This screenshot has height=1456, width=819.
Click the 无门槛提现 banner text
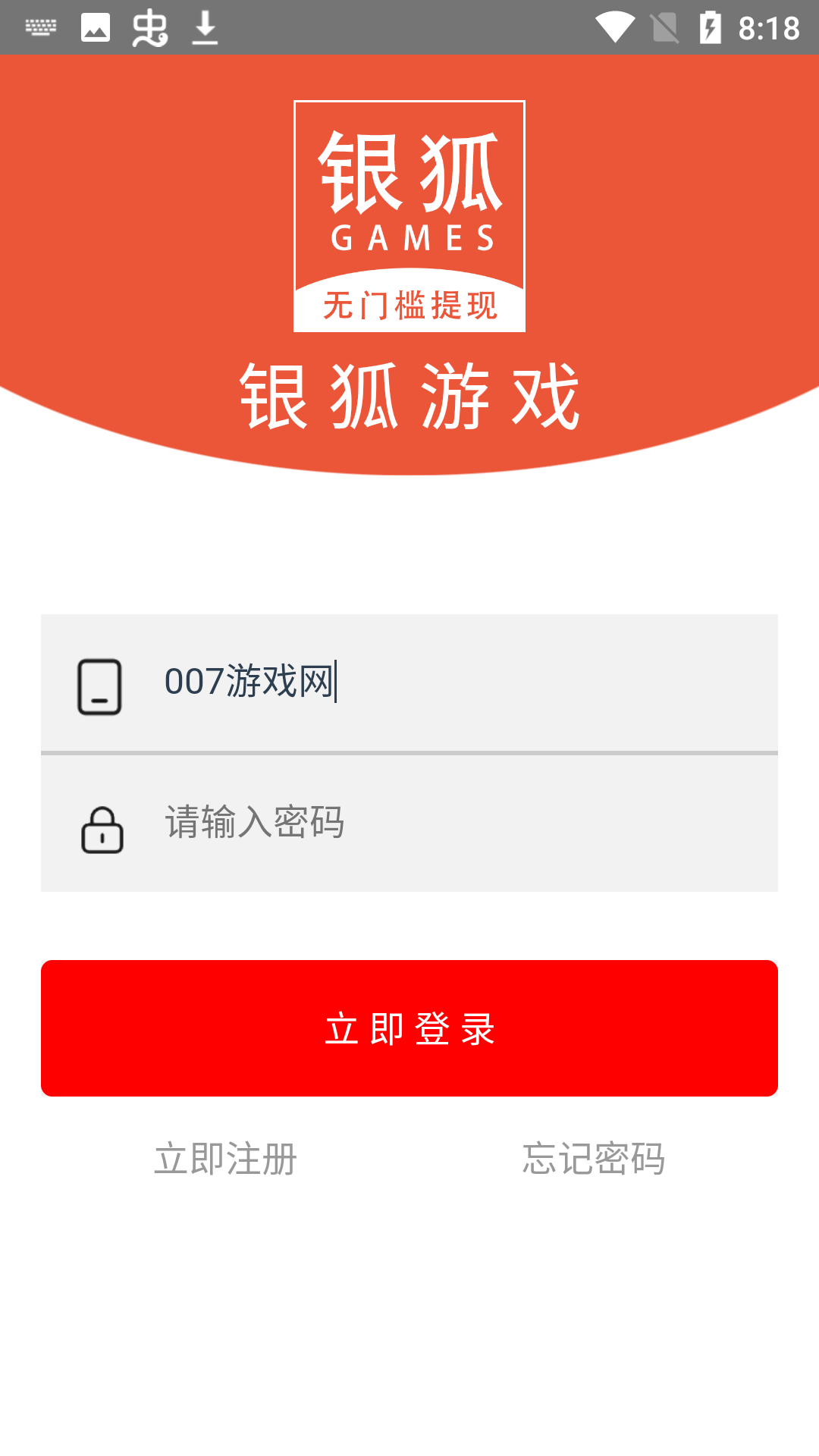click(408, 306)
